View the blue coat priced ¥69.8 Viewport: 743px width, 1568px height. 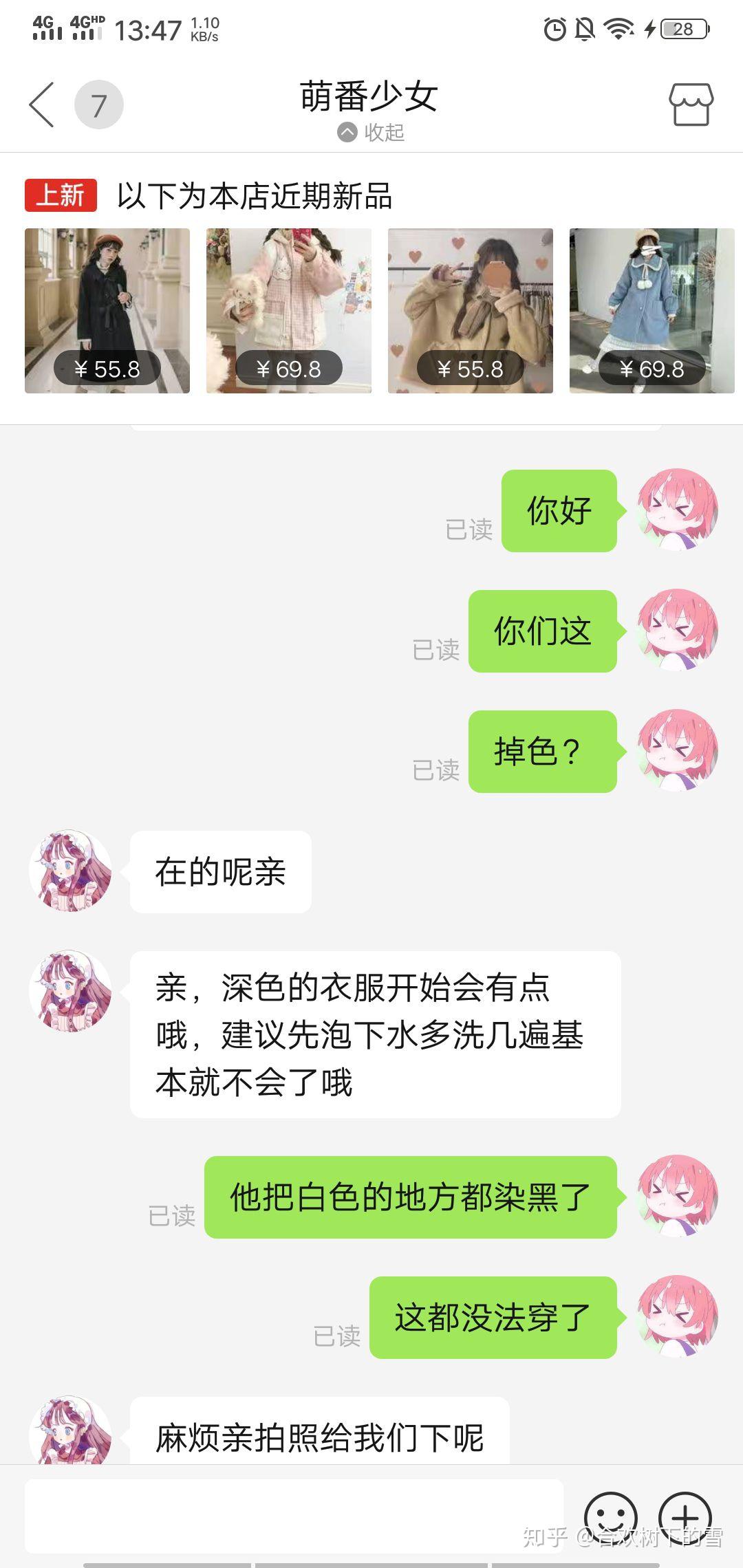652,311
